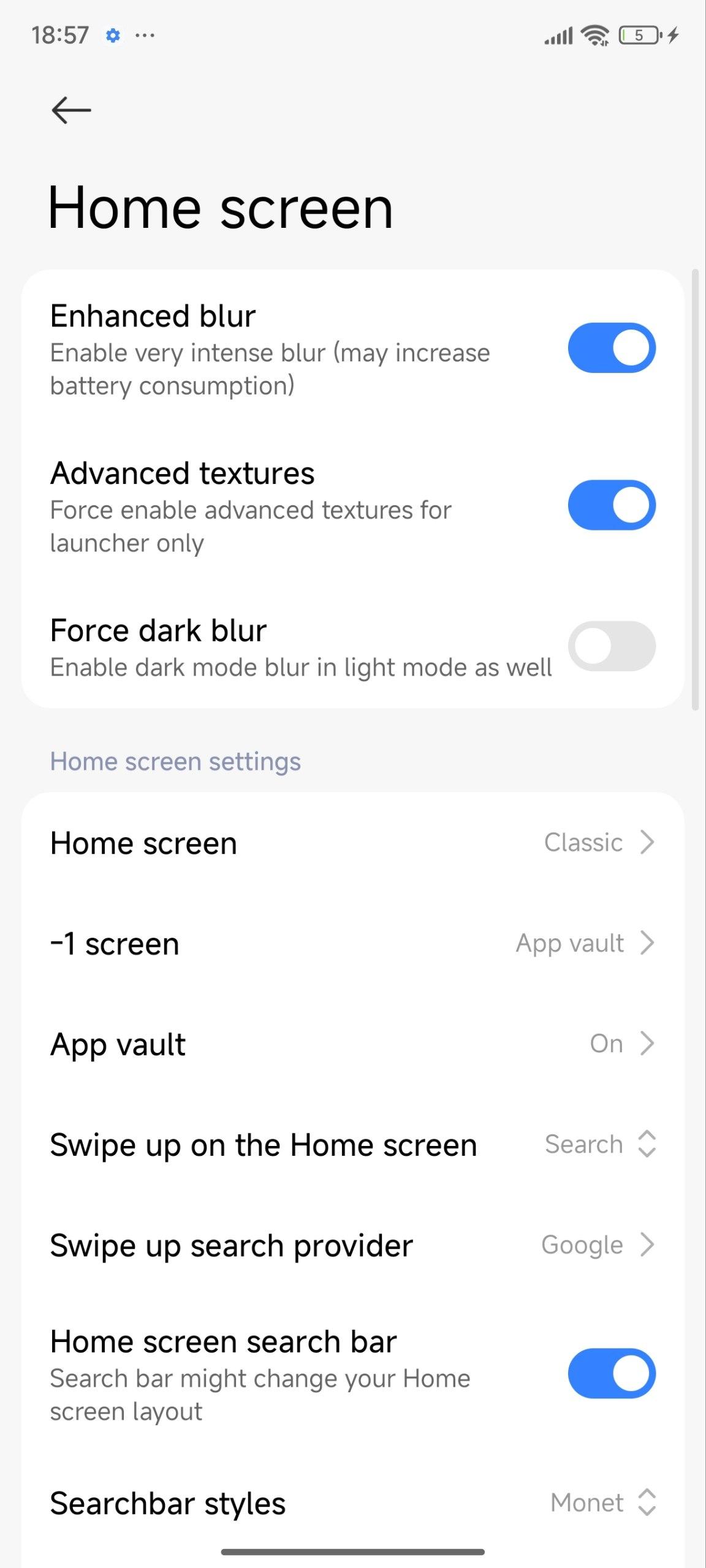Image resolution: width=706 pixels, height=1568 pixels.
Task: Open the App vault On row
Action: pyautogui.click(x=353, y=1044)
